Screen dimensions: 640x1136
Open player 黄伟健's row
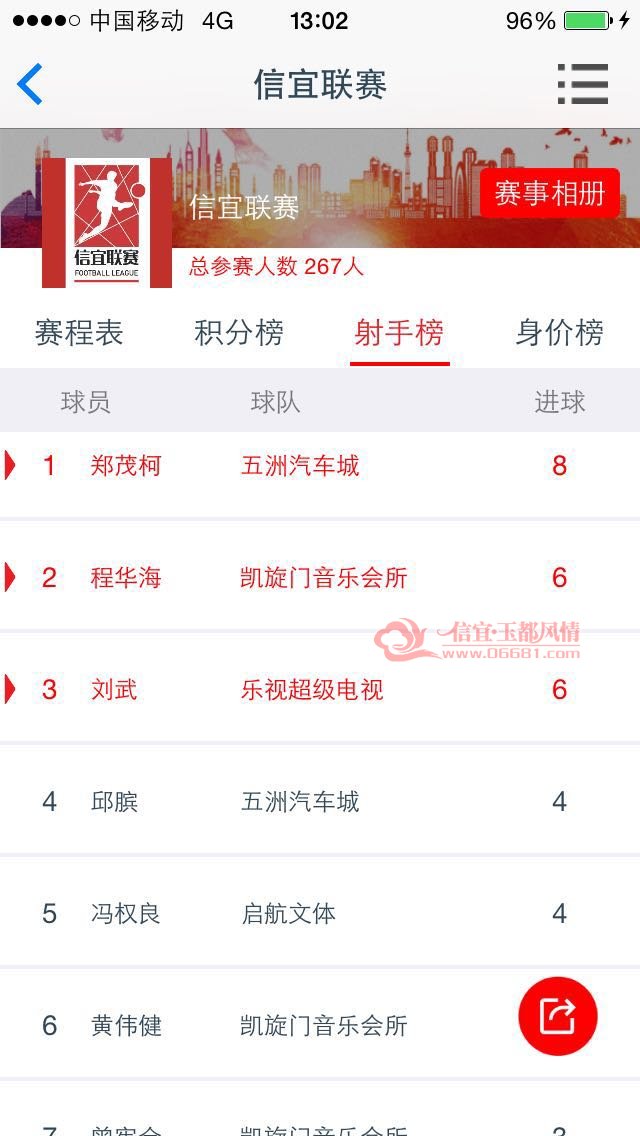(x=320, y=1024)
